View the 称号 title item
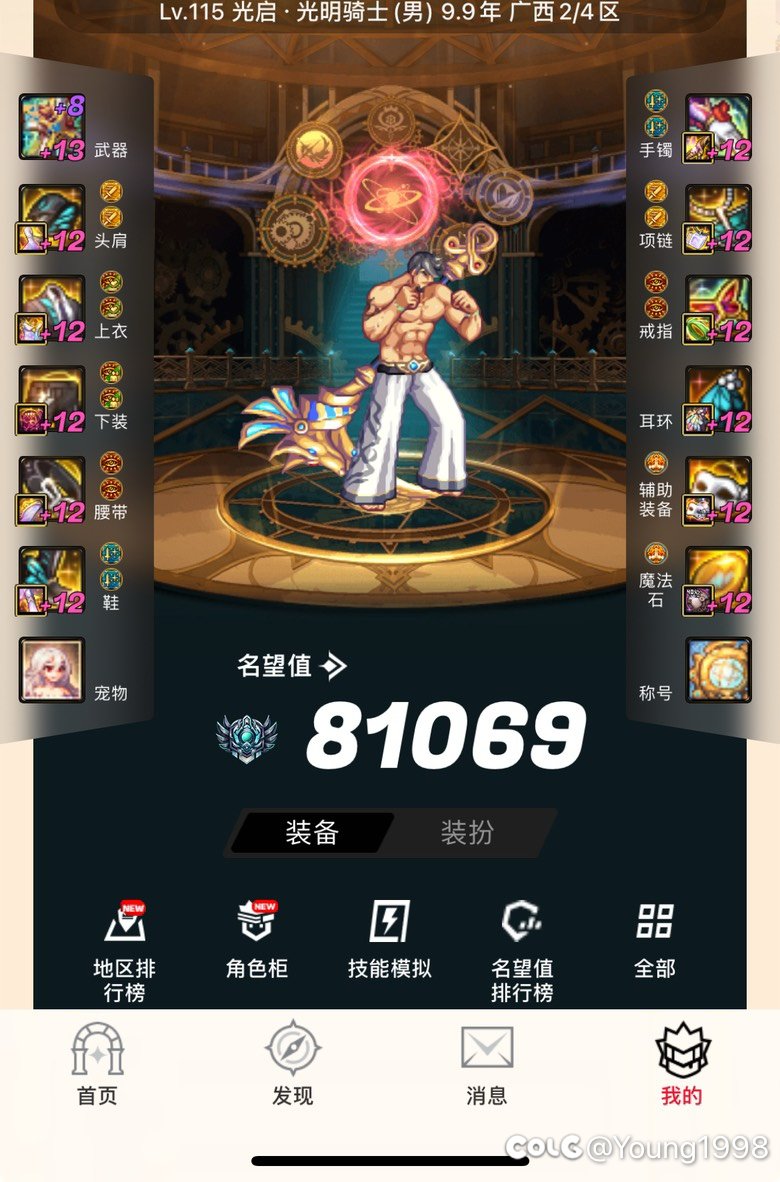 pyautogui.click(x=717, y=670)
